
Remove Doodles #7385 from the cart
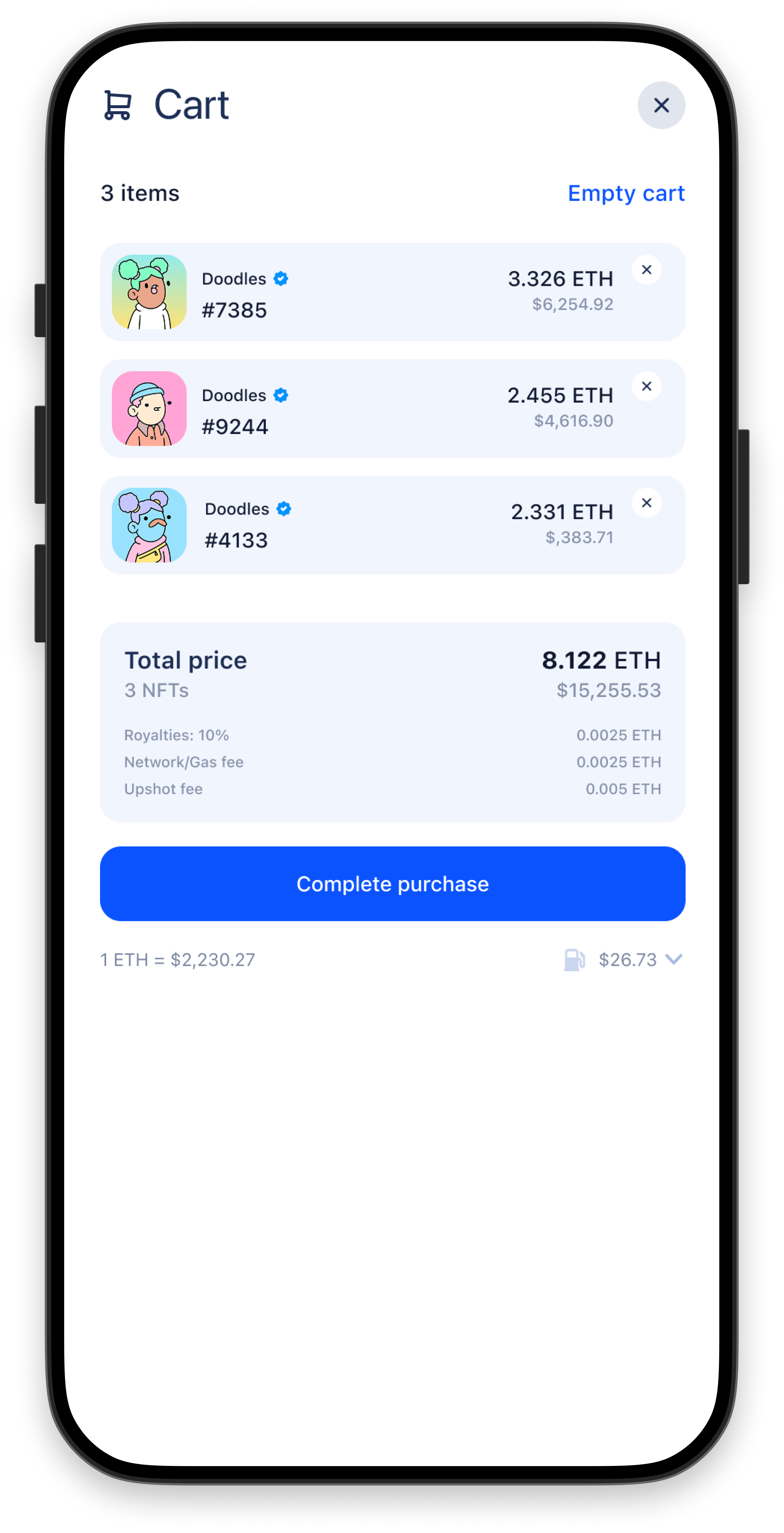647,270
